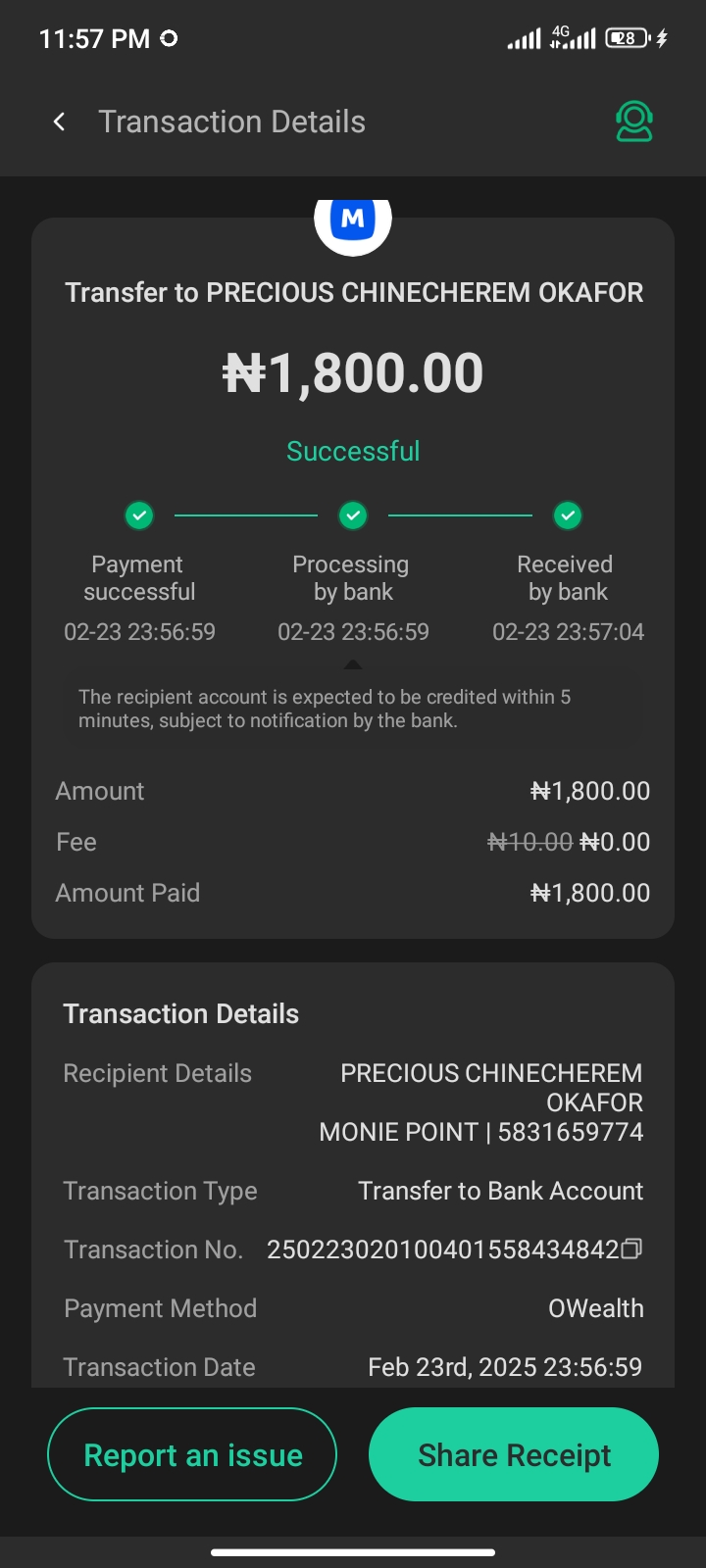Open customer support headset icon

click(x=633, y=122)
